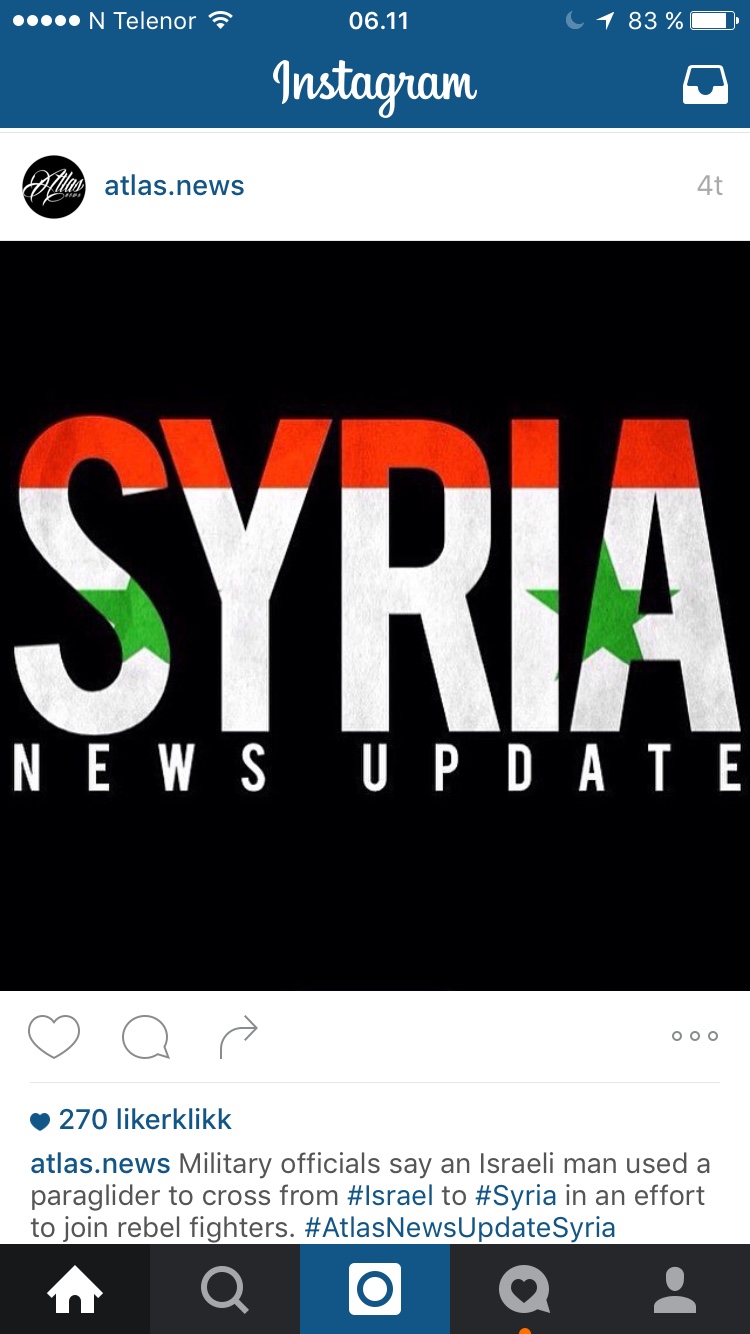This screenshot has width=750, height=1334.
Task: Like the Syria news update post
Action: (54, 1036)
